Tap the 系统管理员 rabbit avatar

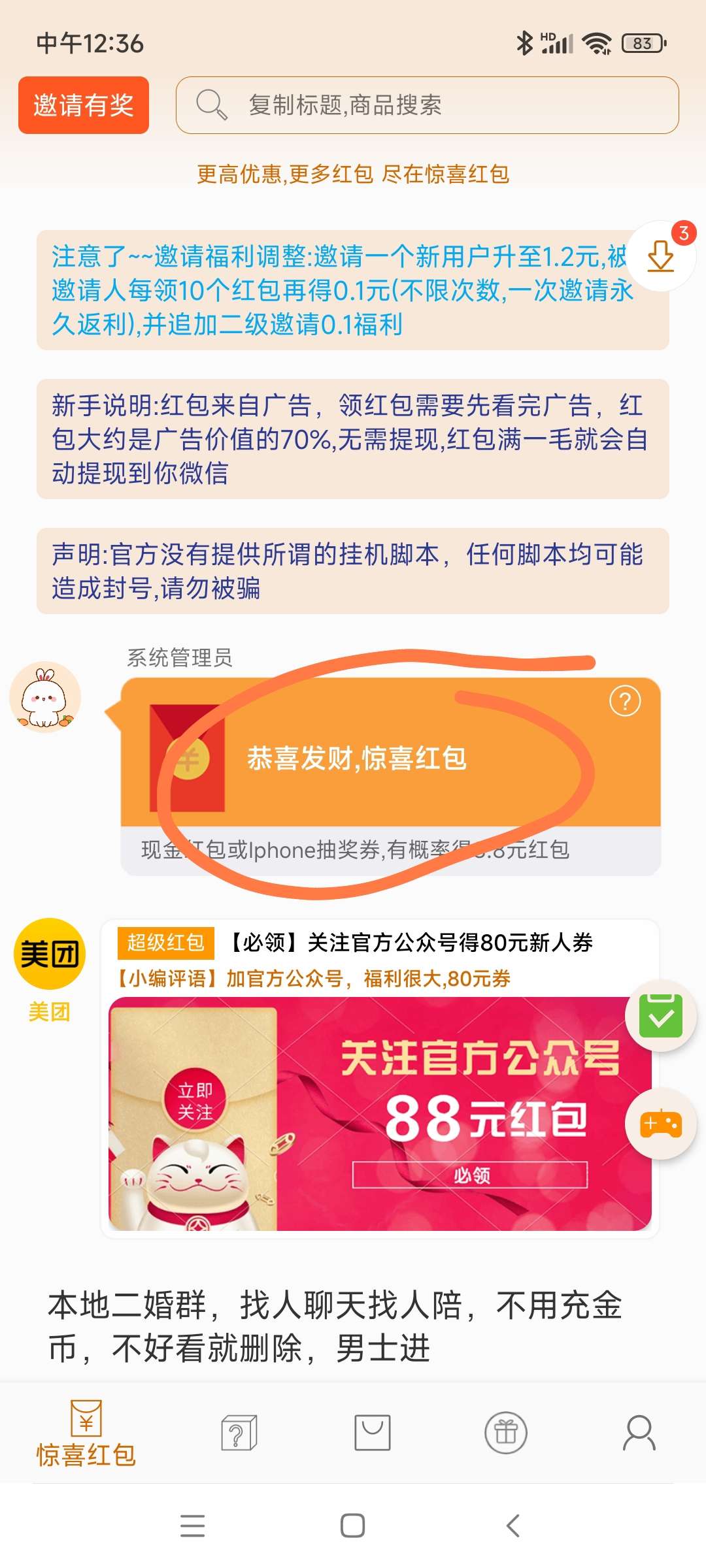(45, 697)
